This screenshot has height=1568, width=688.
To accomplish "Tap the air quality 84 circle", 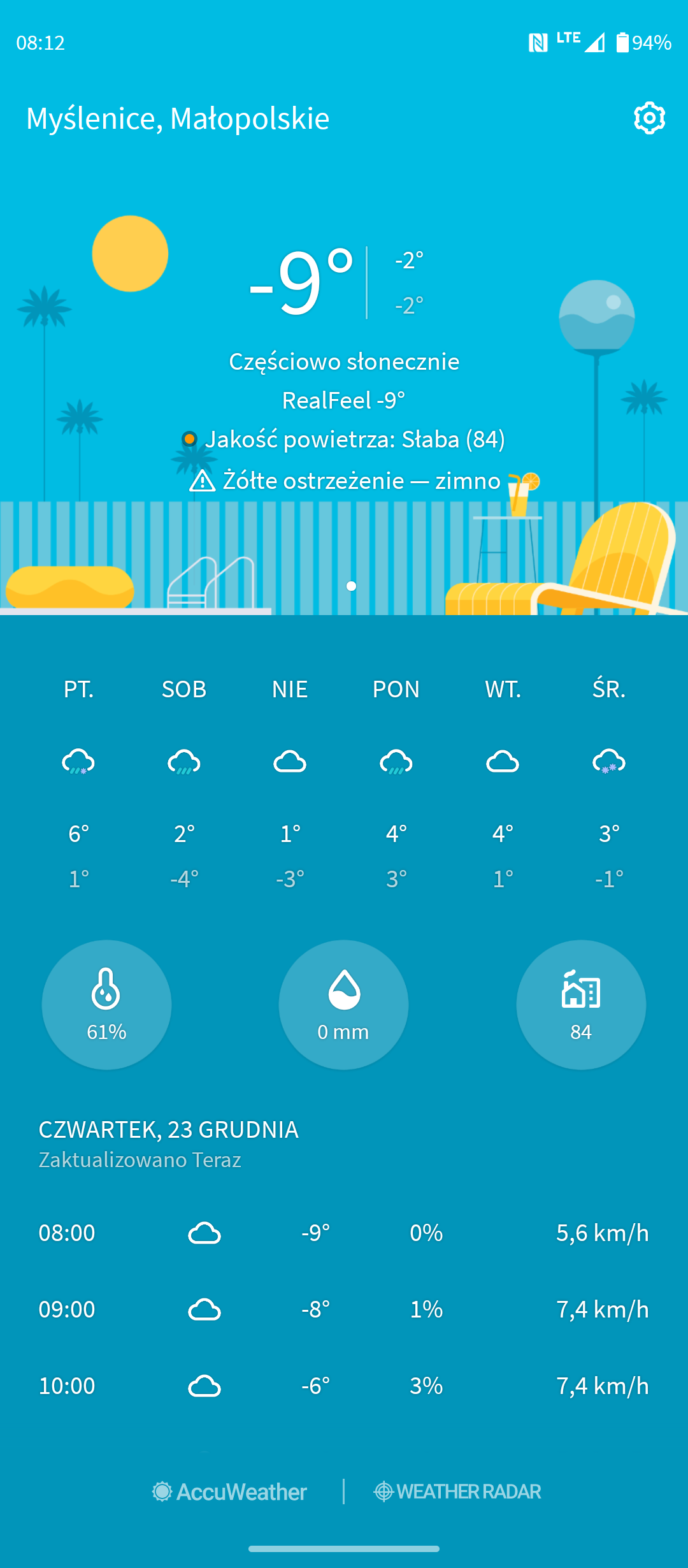I will (581, 1005).
